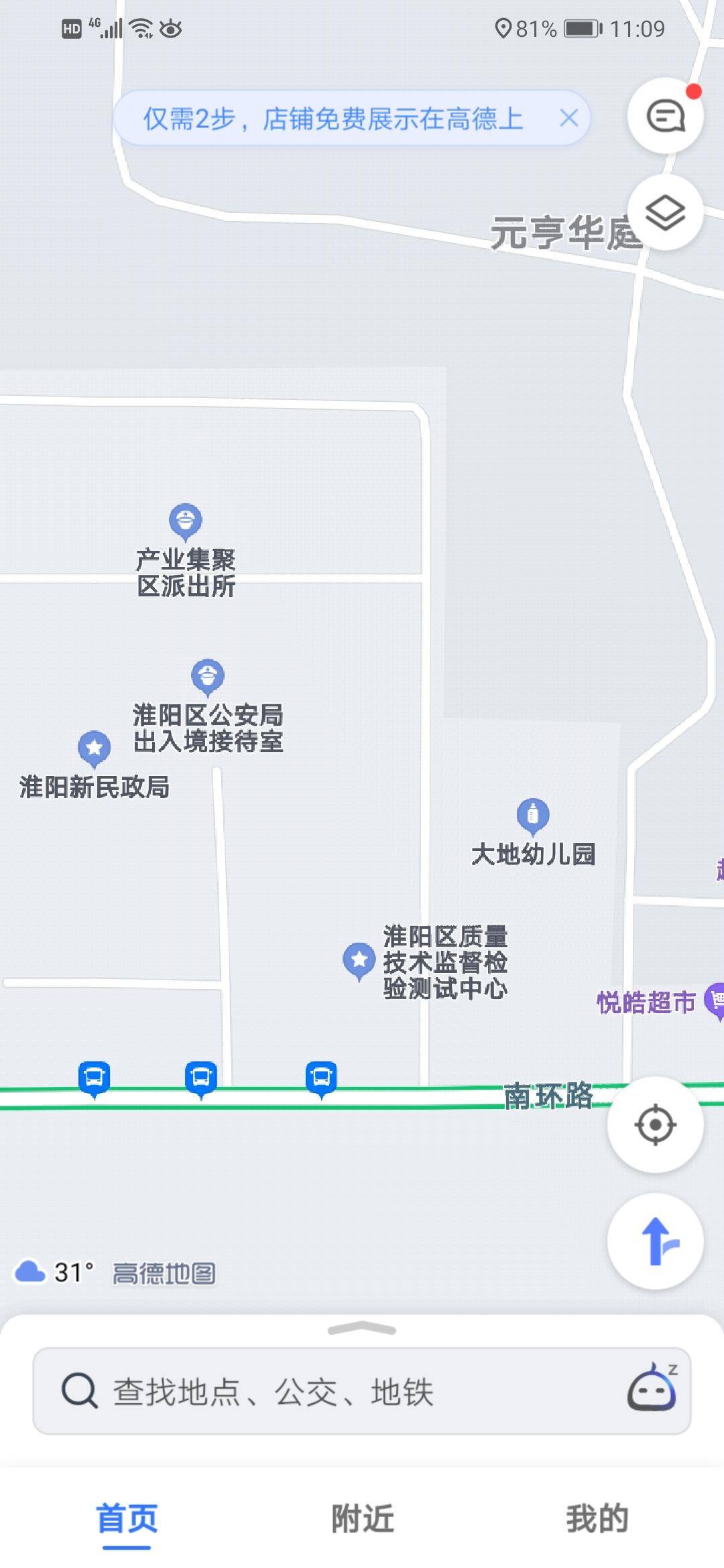Open the messages icon with red dot

[x=665, y=117]
